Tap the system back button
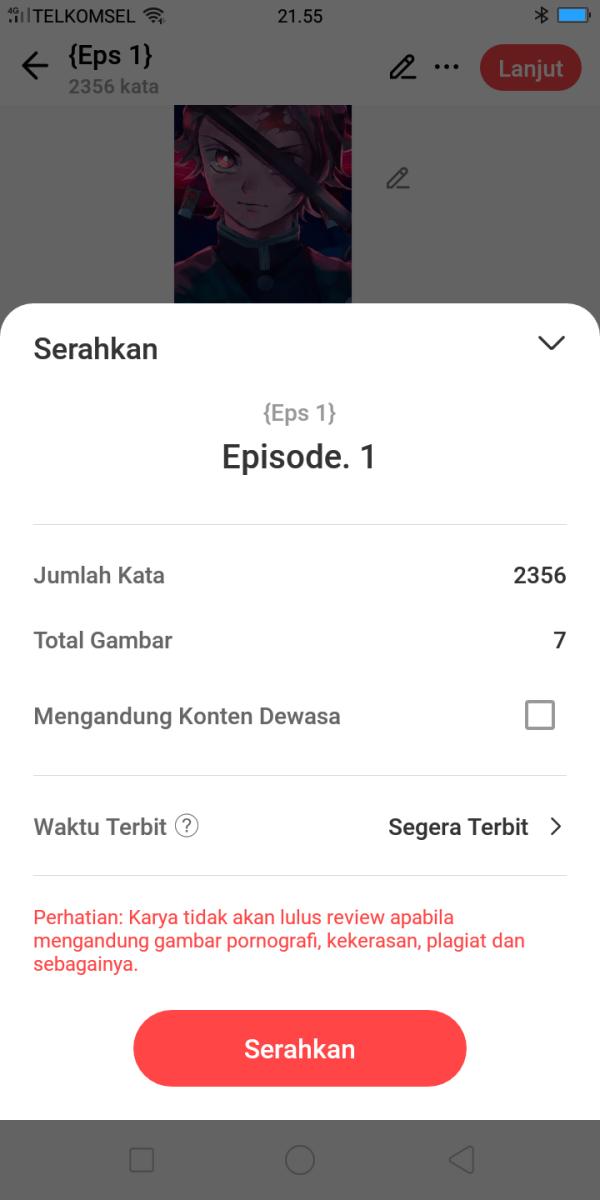600x1200 pixels. click(x=461, y=1160)
